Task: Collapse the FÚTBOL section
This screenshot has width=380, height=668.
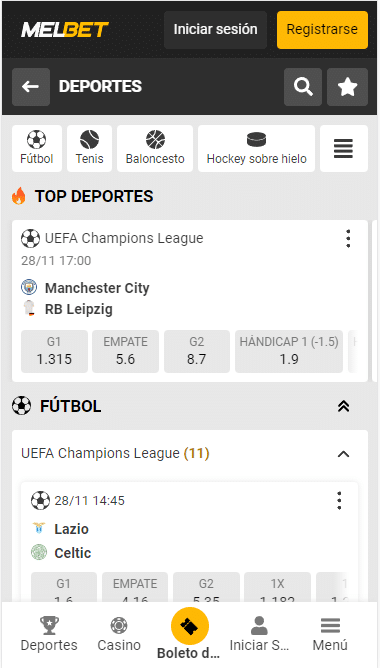Action: (343, 406)
